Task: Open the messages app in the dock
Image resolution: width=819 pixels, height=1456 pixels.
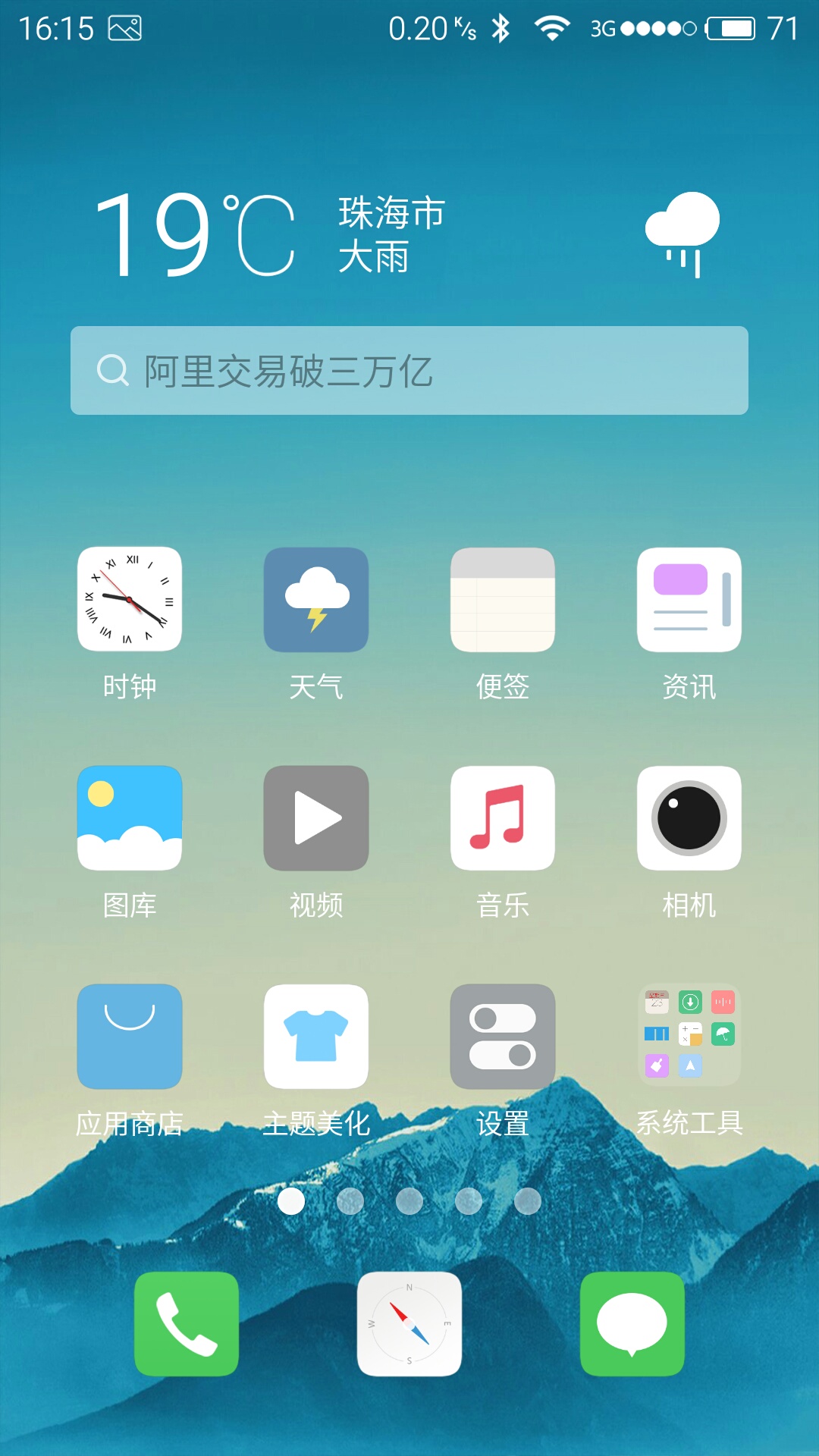Action: [x=632, y=1323]
